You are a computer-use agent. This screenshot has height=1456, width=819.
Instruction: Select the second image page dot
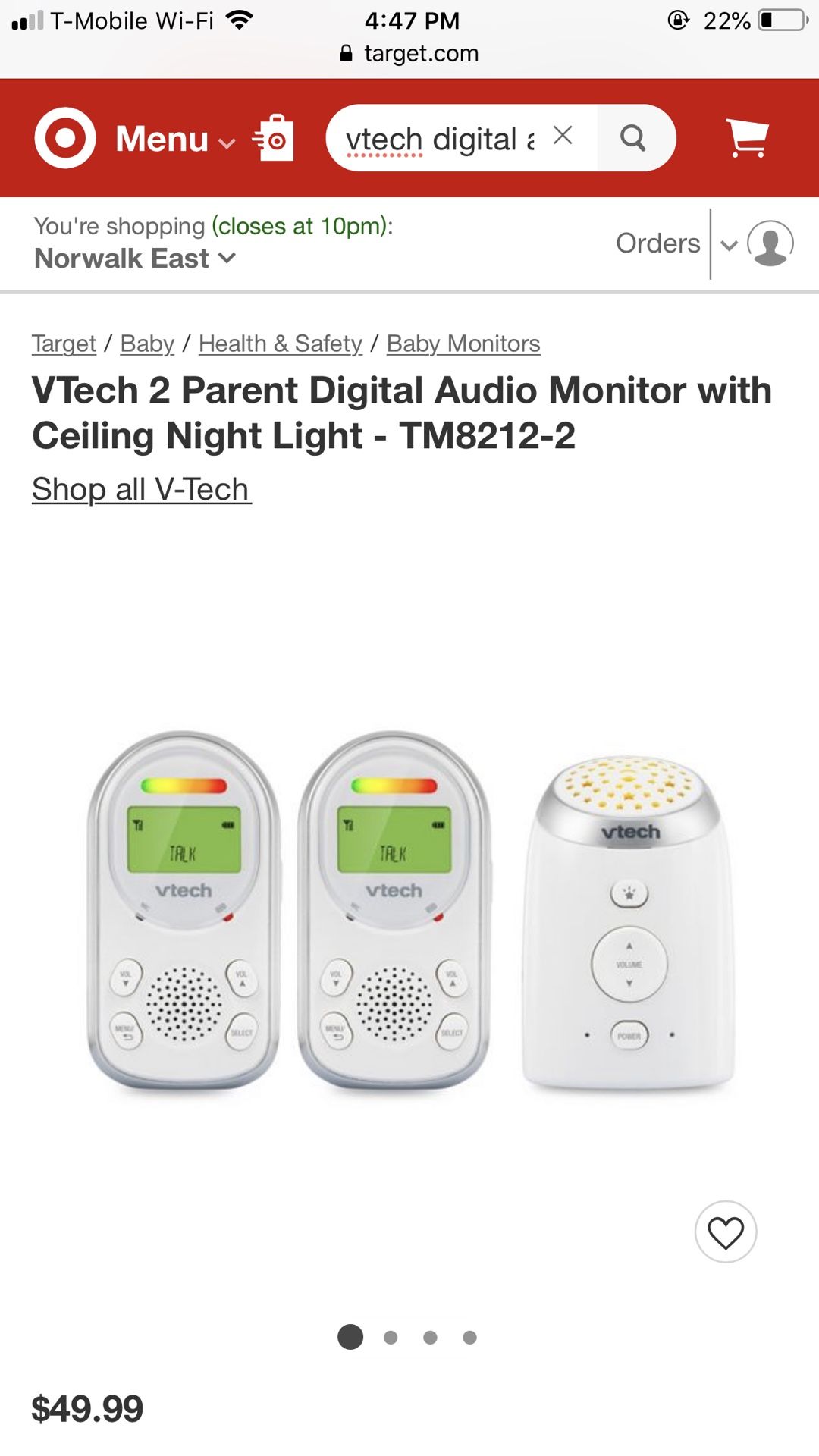[391, 1337]
